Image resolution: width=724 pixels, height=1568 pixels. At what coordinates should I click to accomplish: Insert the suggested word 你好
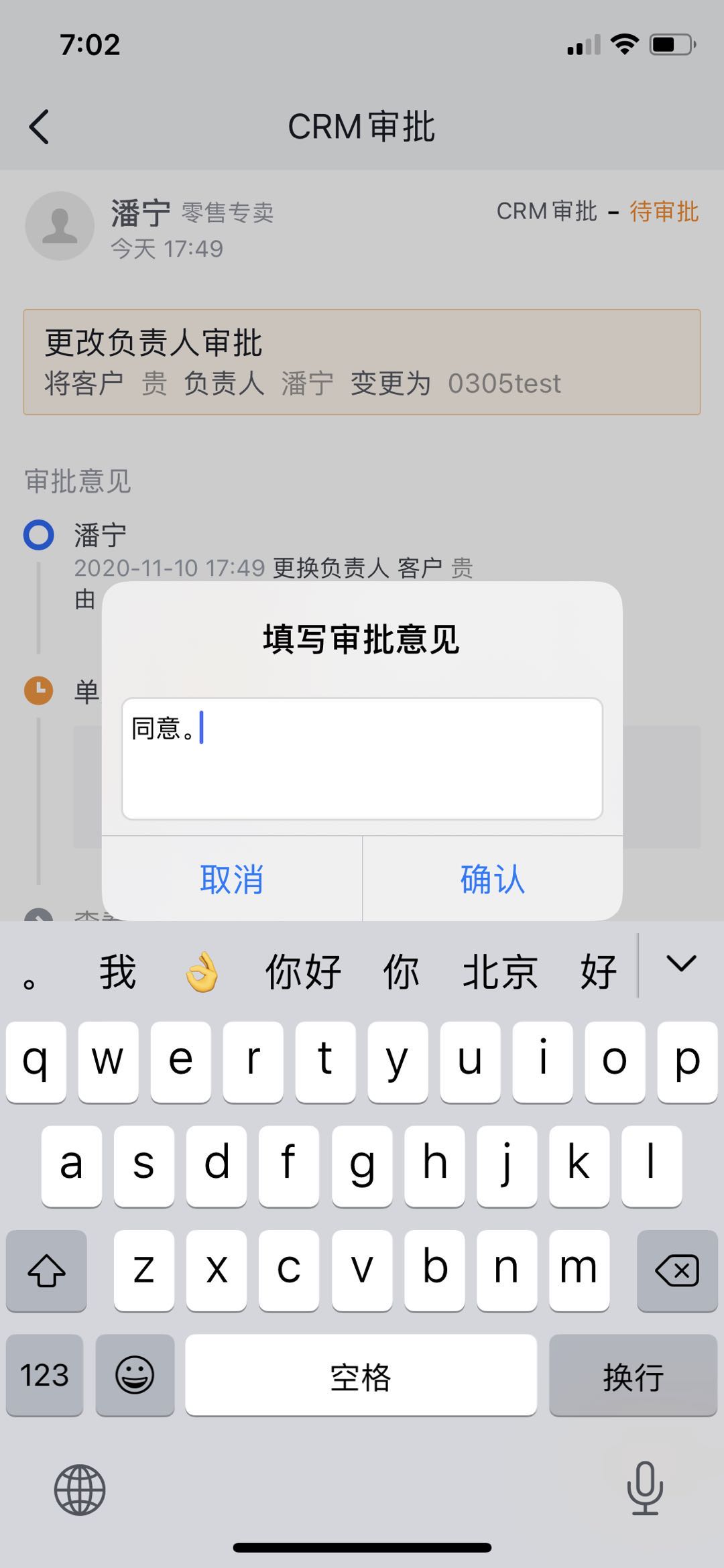[x=303, y=972]
